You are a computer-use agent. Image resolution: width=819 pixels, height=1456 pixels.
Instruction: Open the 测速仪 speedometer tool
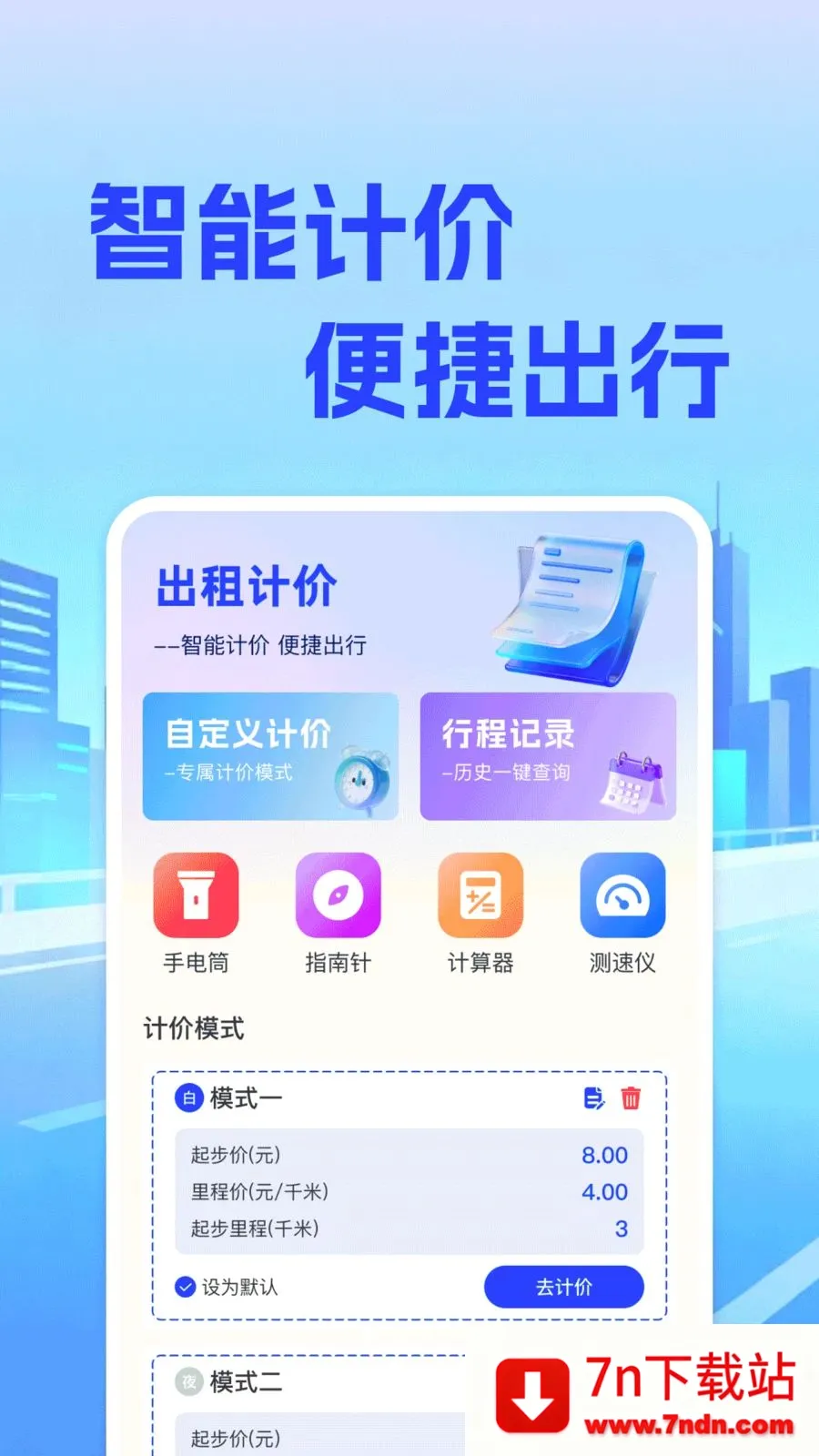click(x=622, y=896)
